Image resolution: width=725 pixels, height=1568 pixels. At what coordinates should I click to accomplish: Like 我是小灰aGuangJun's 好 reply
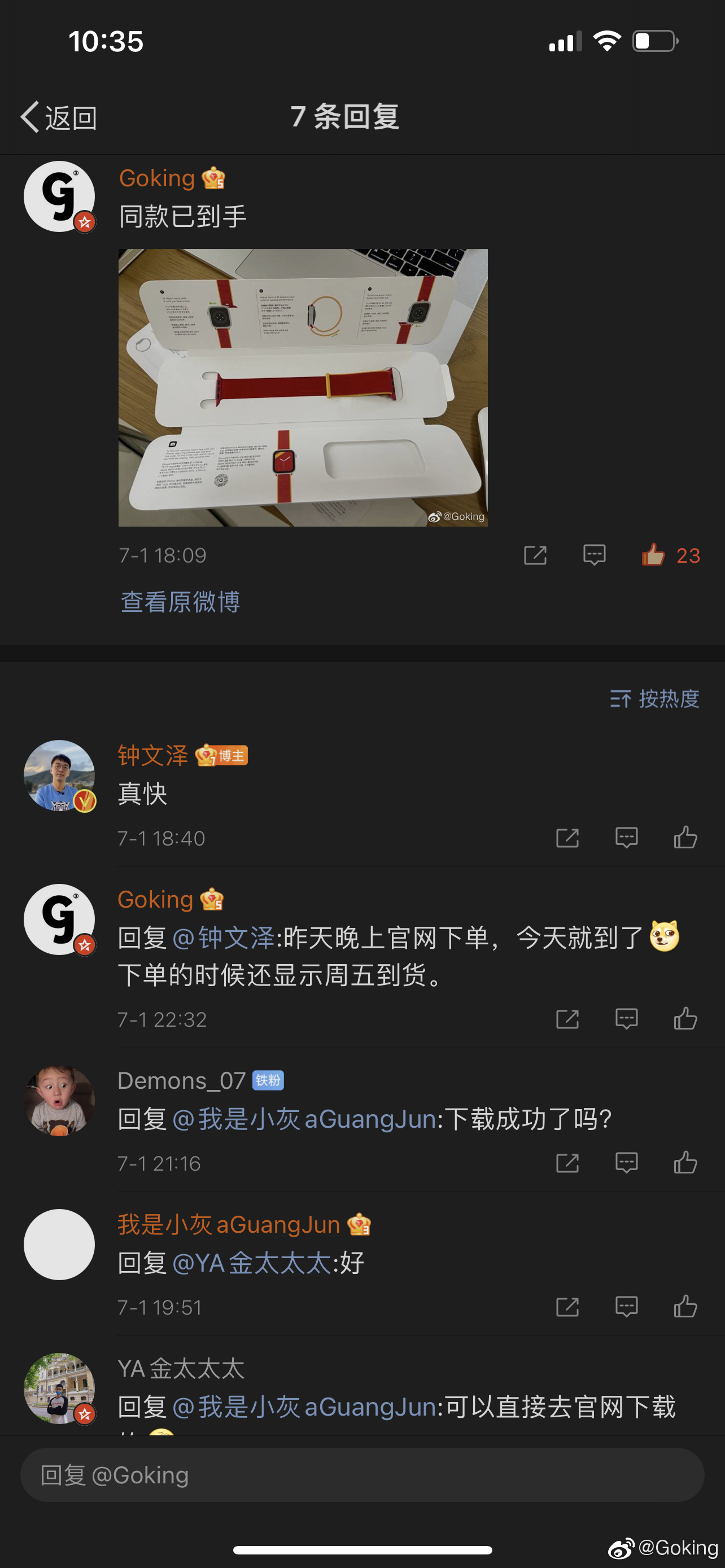685,1306
